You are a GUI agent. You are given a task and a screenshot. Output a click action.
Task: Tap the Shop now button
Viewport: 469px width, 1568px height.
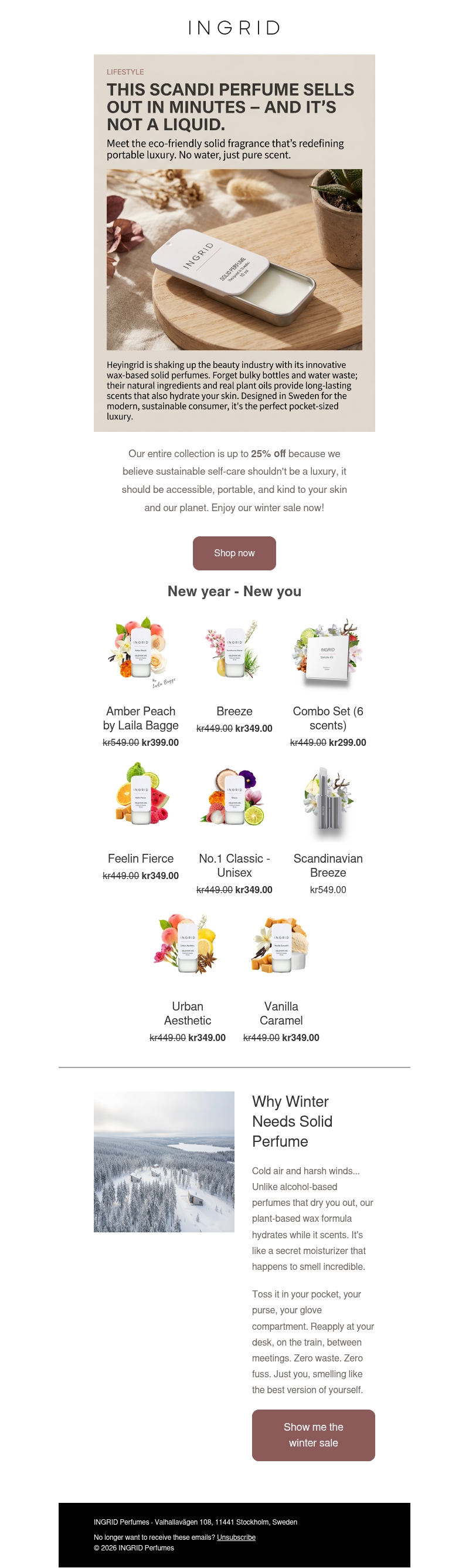pos(234,553)
